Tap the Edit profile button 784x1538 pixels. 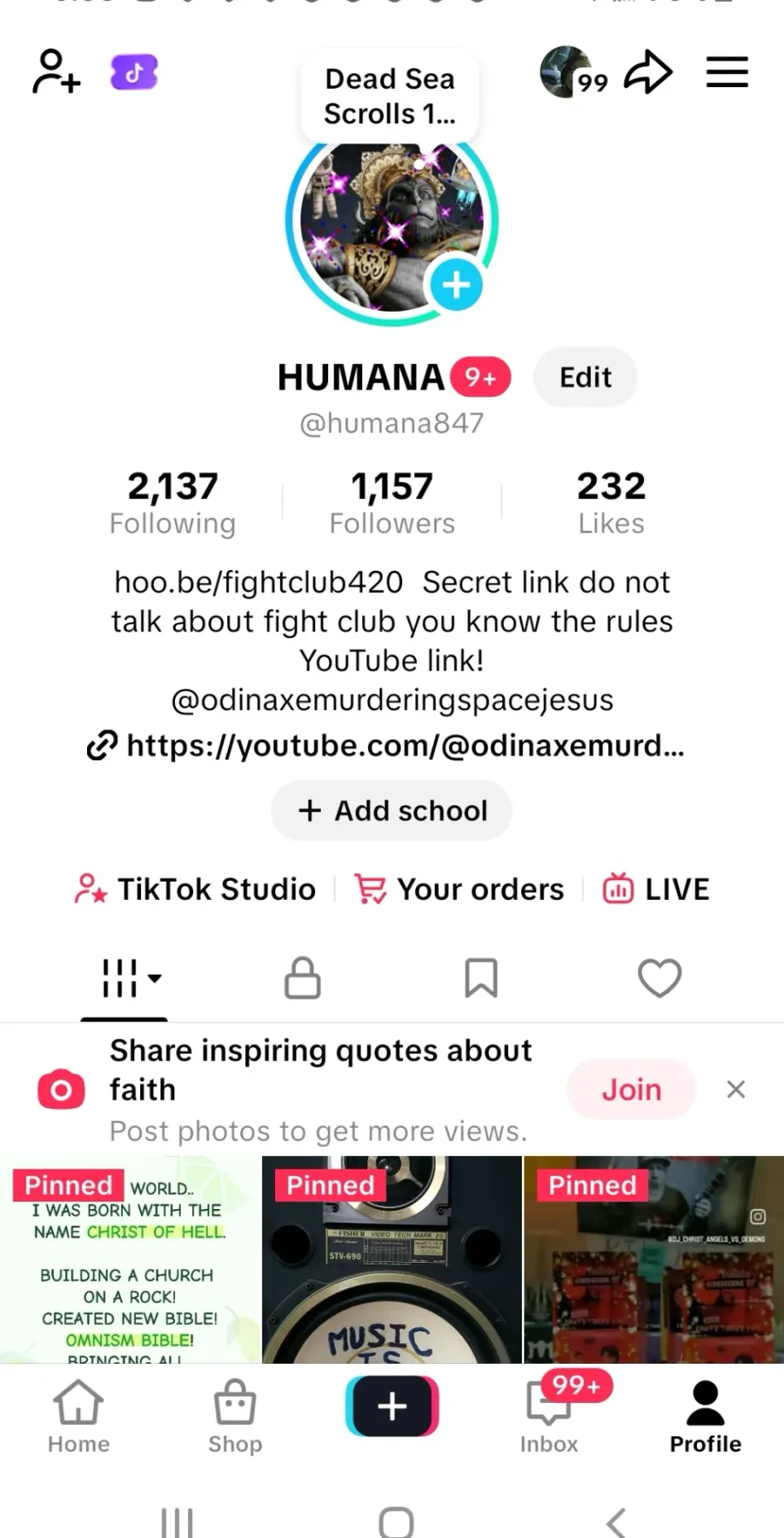tap(585, 377)
